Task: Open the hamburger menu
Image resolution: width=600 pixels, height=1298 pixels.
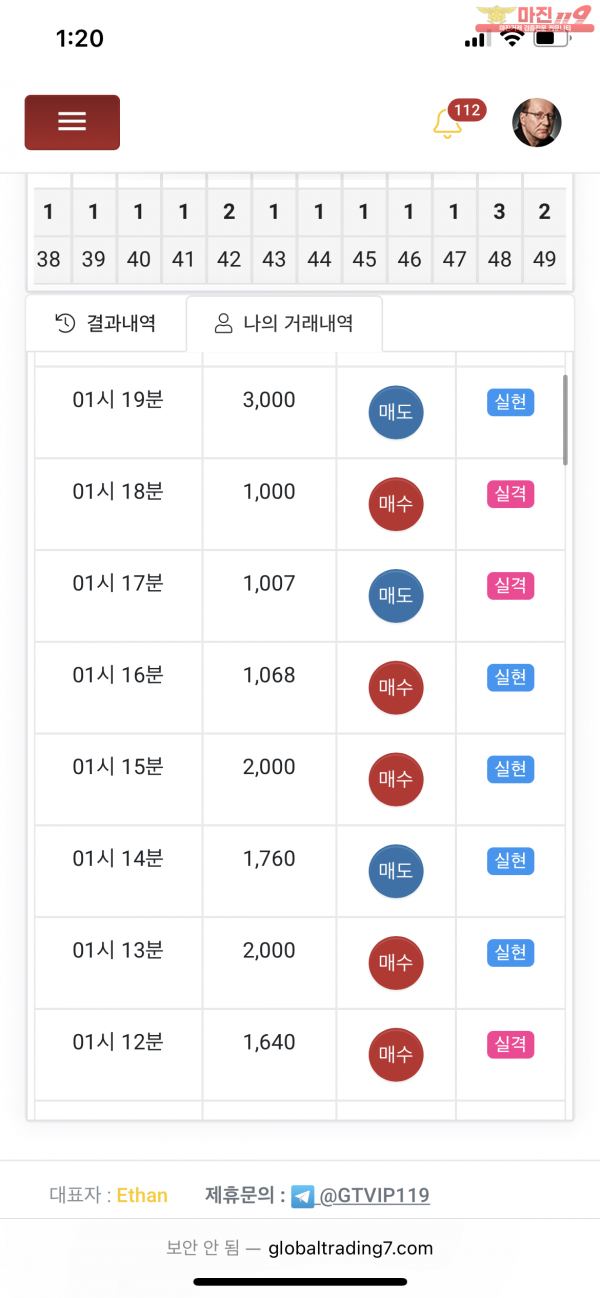Action: pyautogui.click(x=72, y=122)
